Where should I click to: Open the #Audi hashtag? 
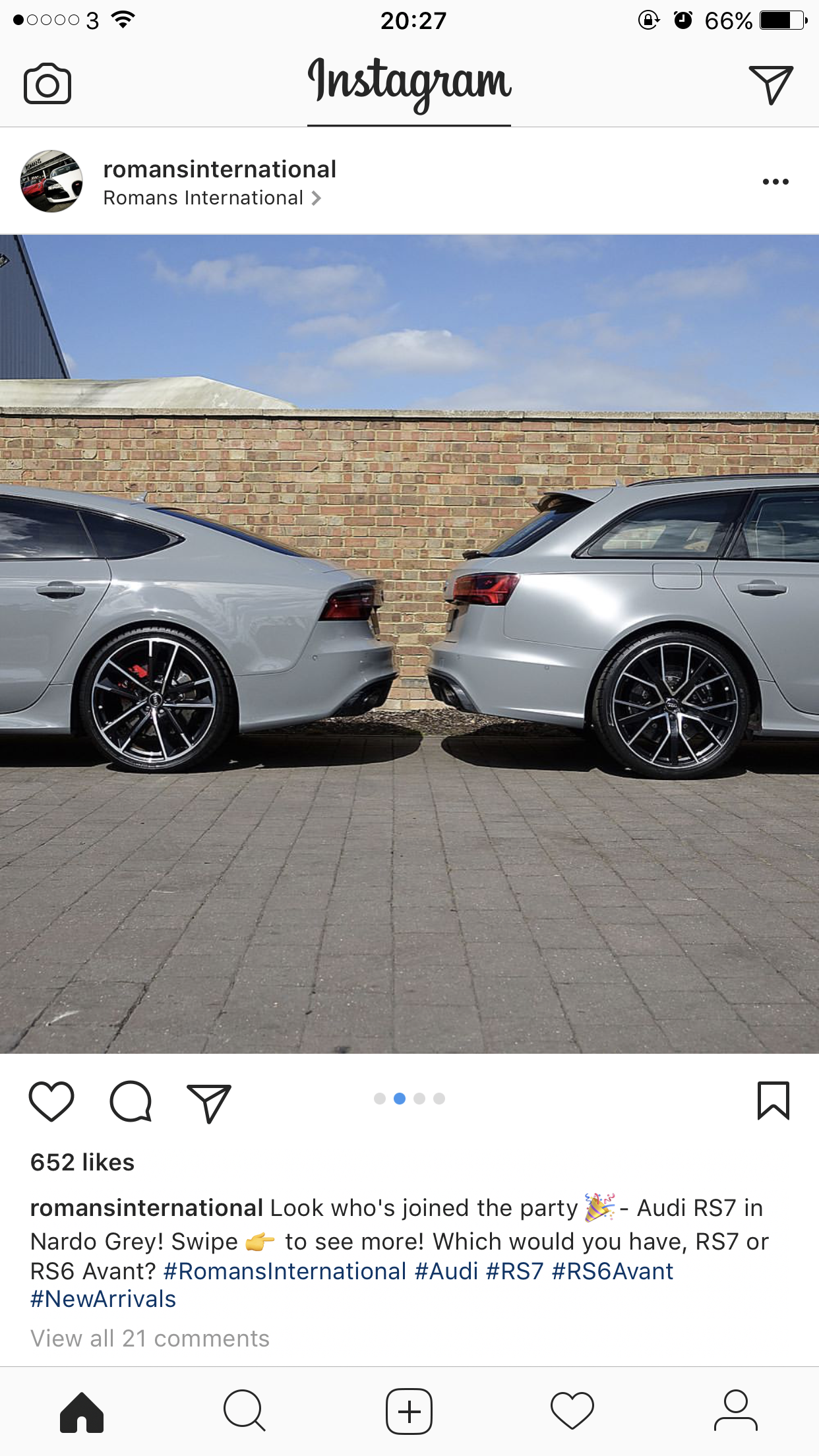[x=446, y=1271]
